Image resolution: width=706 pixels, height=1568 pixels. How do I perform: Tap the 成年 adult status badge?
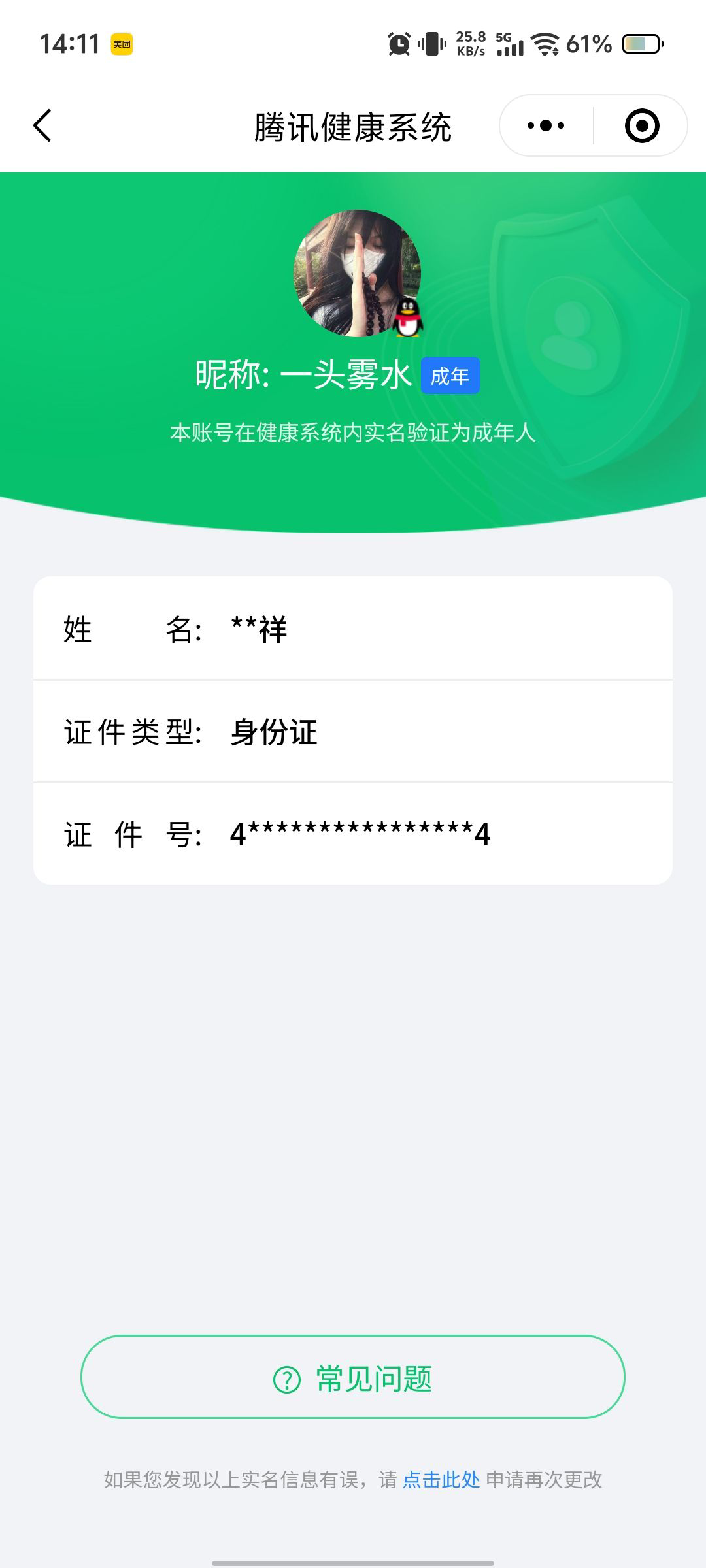coord(451,376)
